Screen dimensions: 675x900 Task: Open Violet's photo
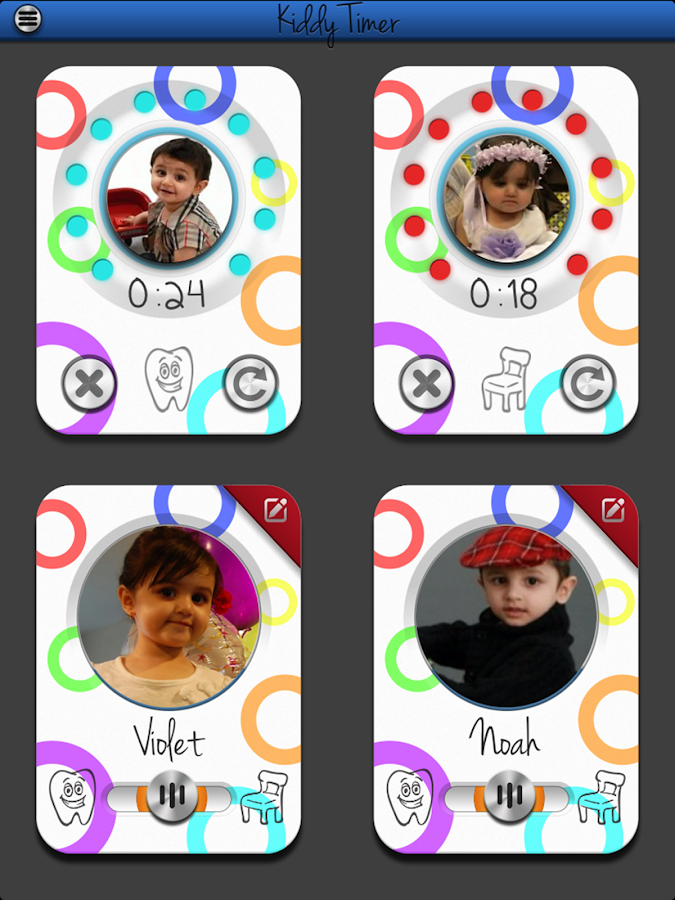coord(168,612)
